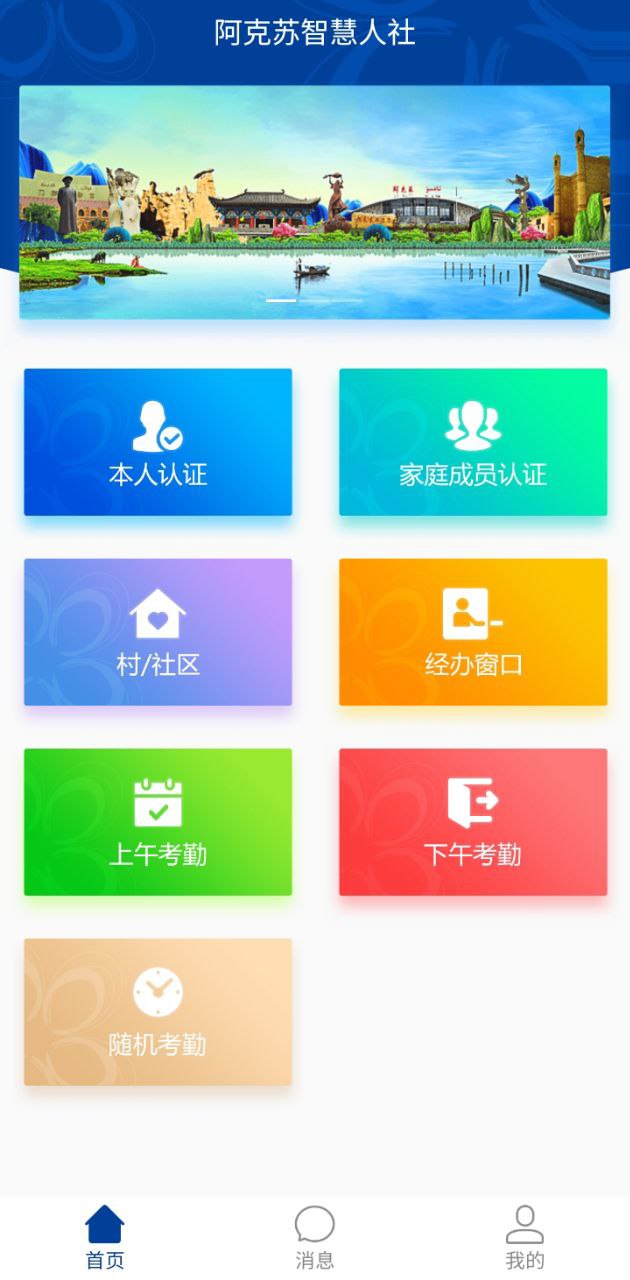Viewport: 630px width, 1280px height.
Task: Open the 村/社区 tile
Action: [x=158, y=633]
